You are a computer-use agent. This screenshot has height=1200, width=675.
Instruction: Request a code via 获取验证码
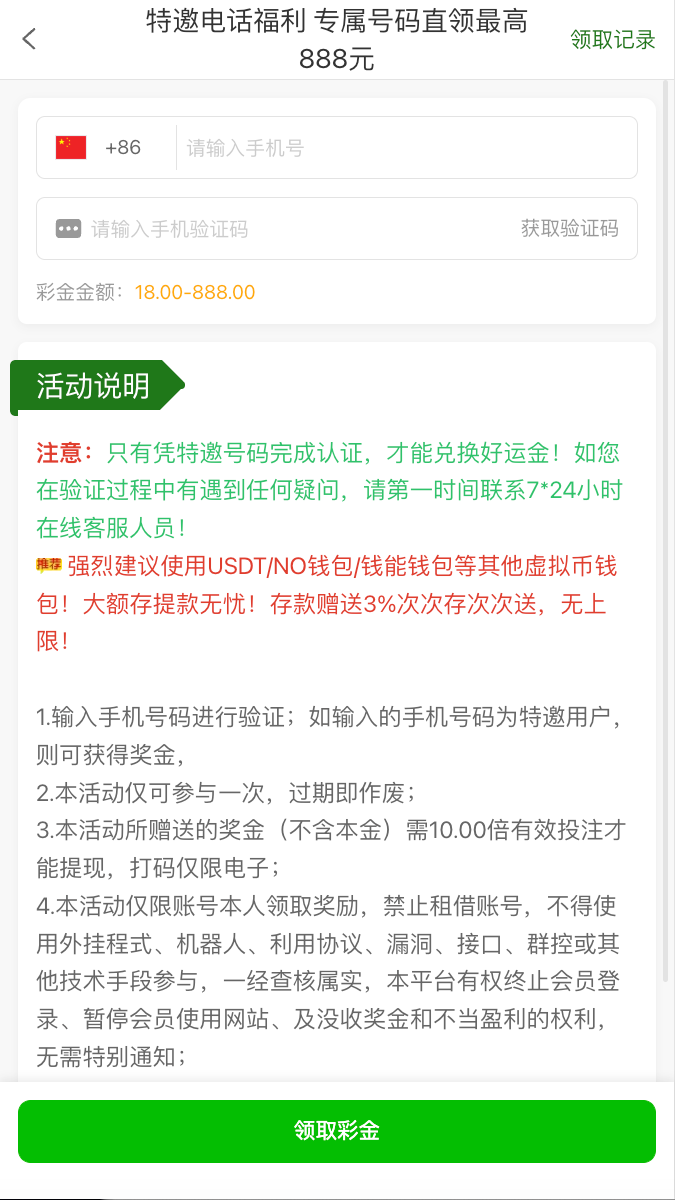coord(569,229)
